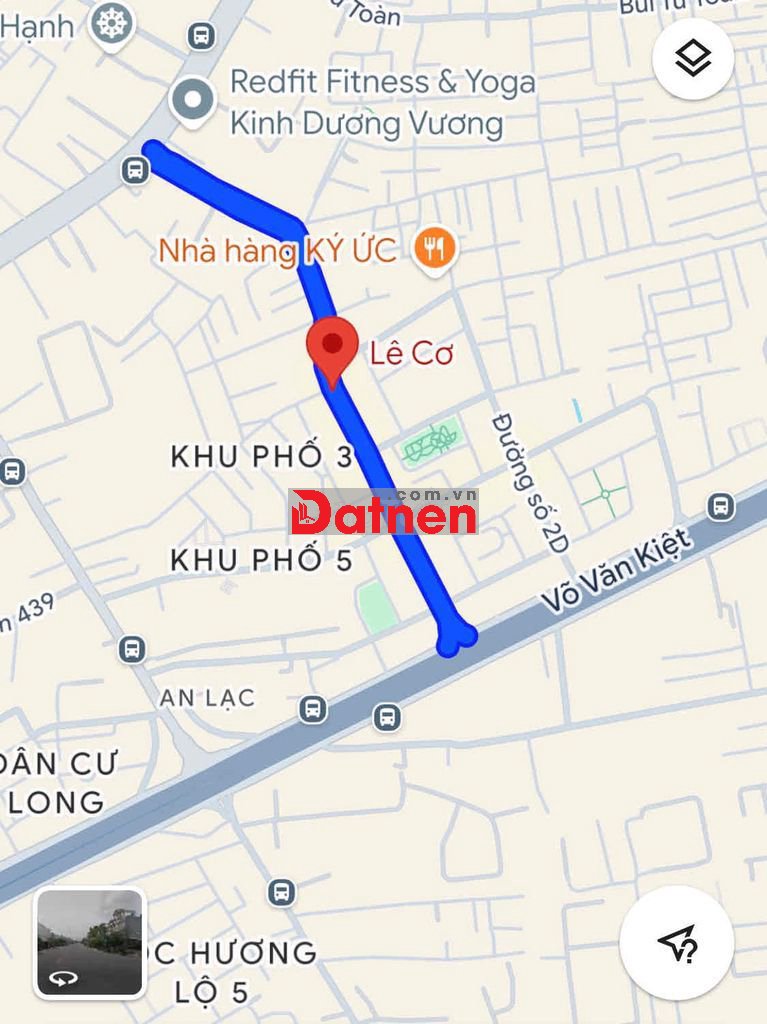Open Redfit Fitness & Yoga place marker

click(x=192, y=100)
